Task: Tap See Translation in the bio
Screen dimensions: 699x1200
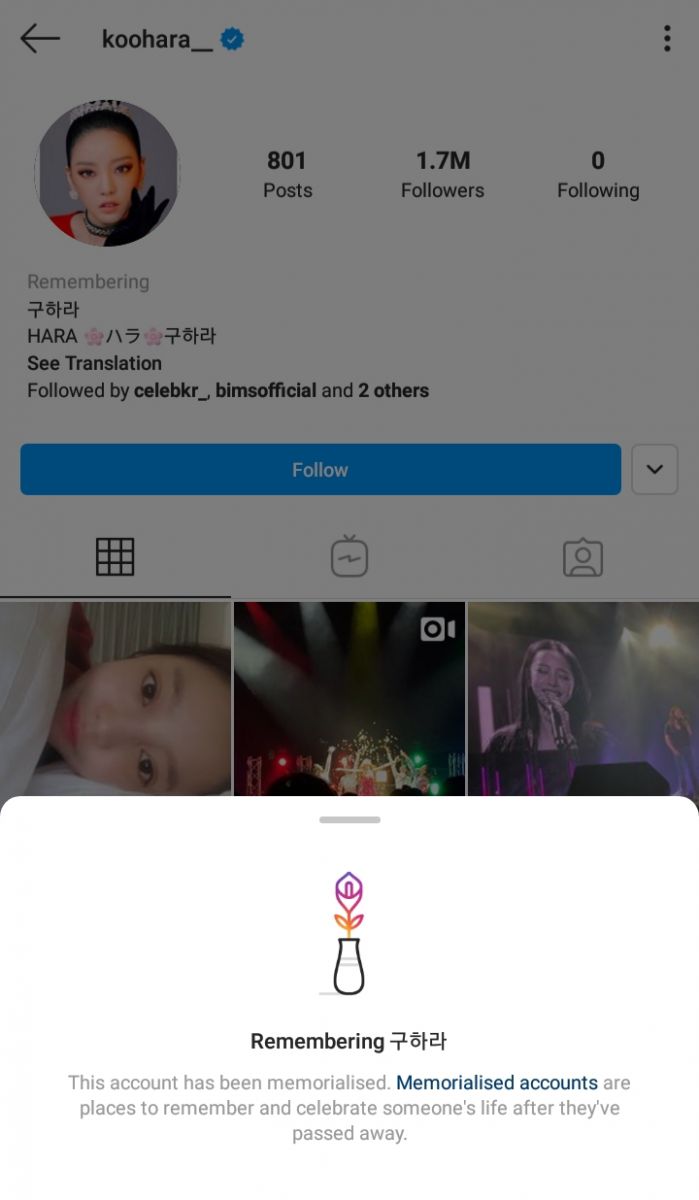Action: (94, 363)
